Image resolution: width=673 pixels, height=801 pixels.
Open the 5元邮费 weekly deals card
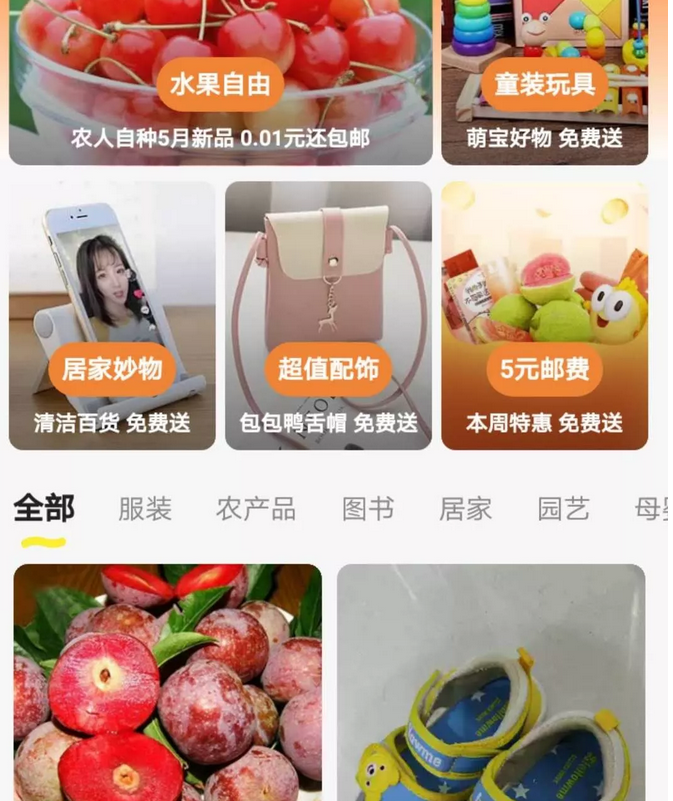click(545, 315)
